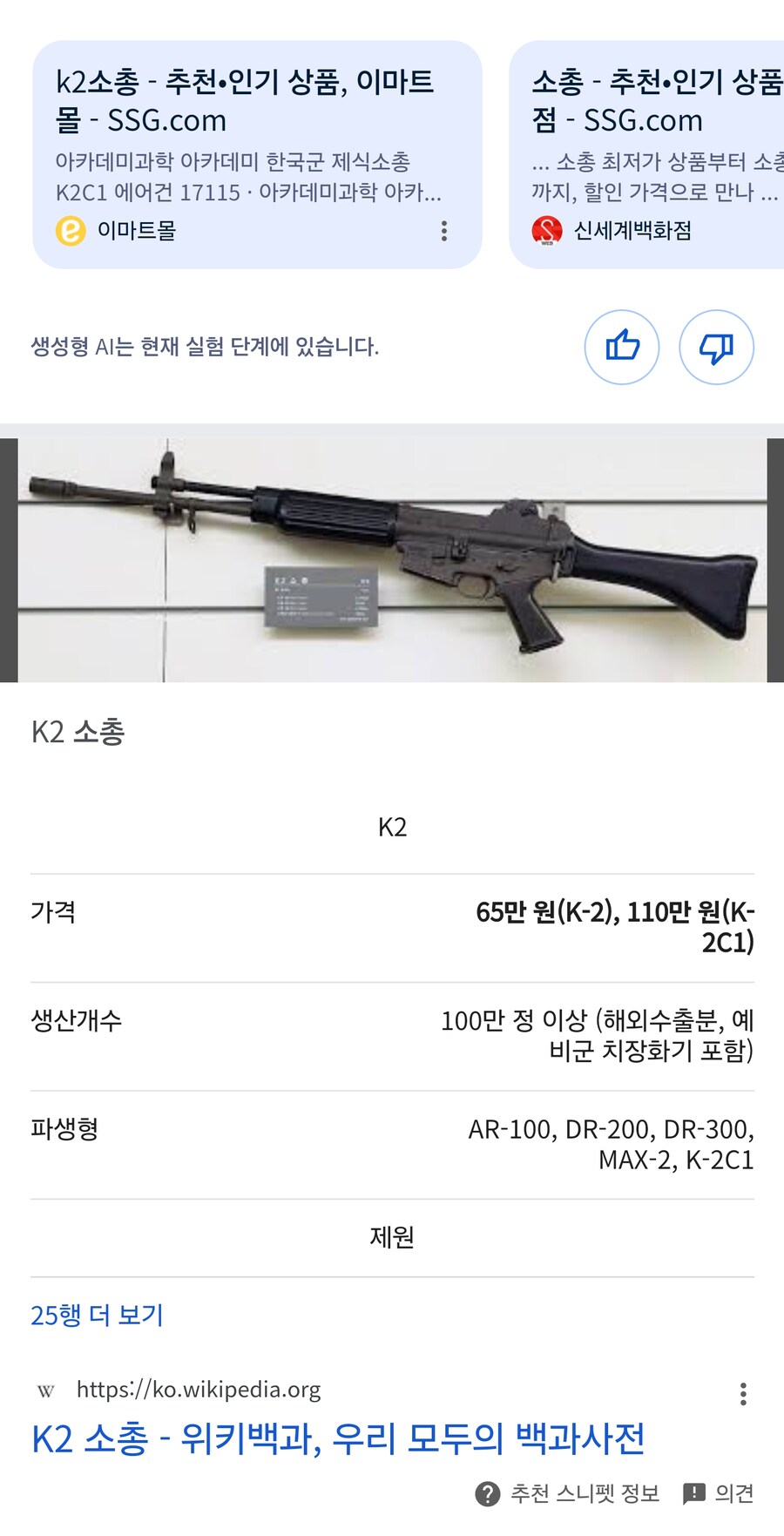Open the 추천 스니펫 정보 help icon

point(489,1492)
